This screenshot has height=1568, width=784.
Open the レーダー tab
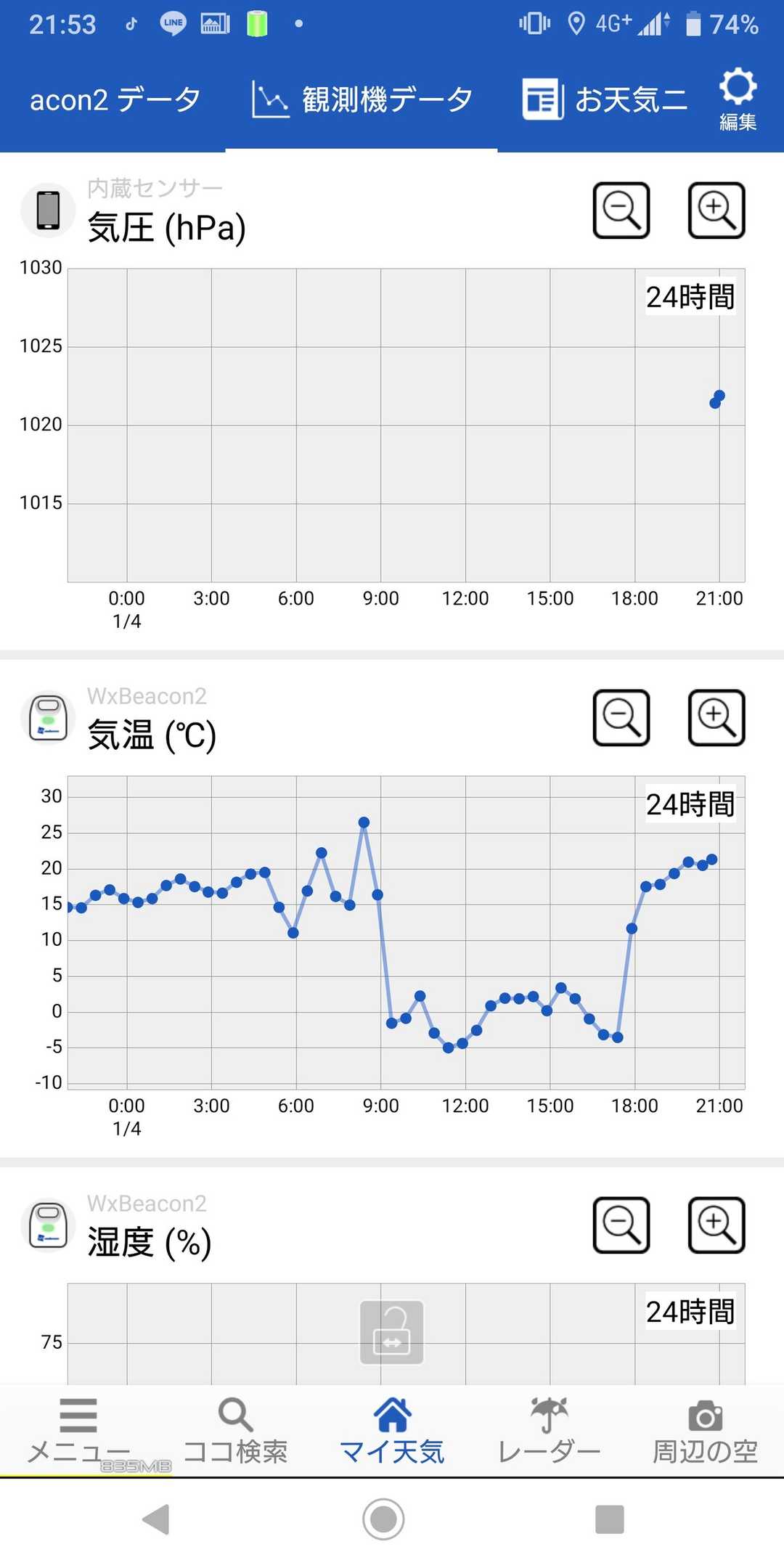tap(549, 1432)
